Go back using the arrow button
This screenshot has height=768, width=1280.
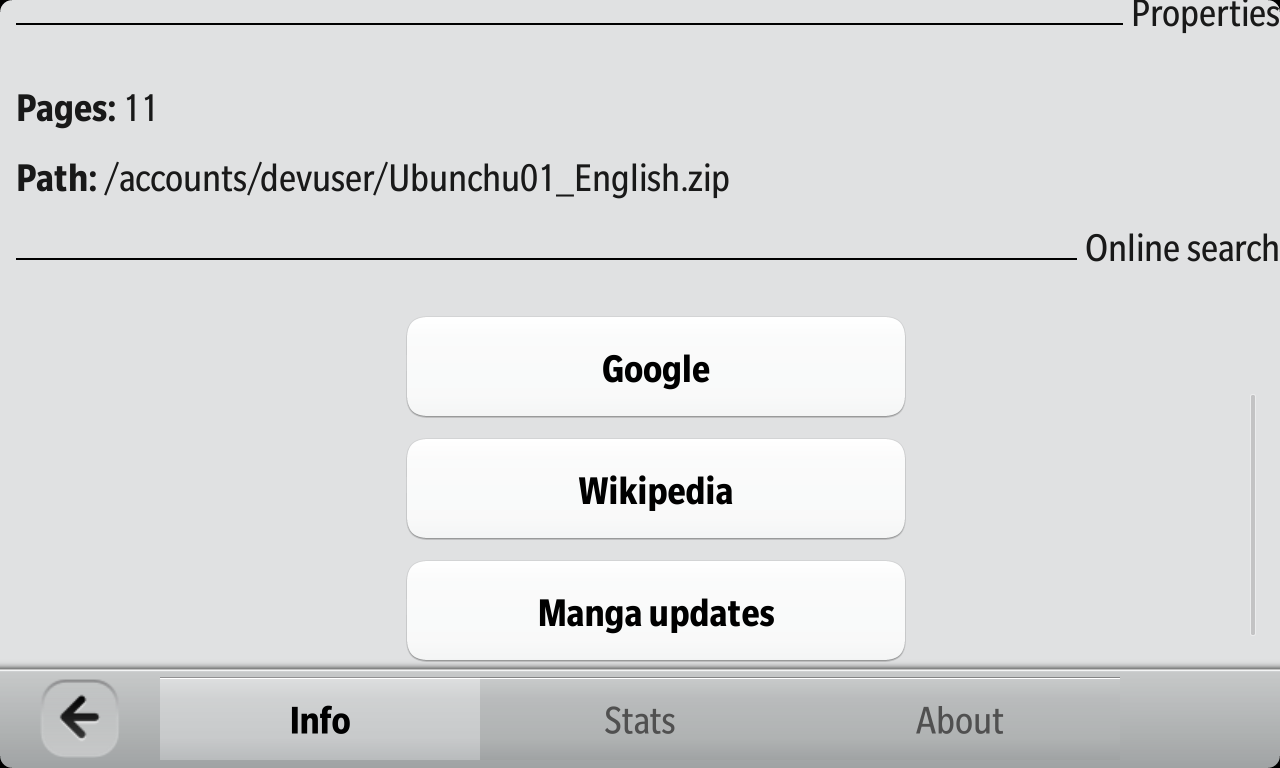tap(80, 718)
